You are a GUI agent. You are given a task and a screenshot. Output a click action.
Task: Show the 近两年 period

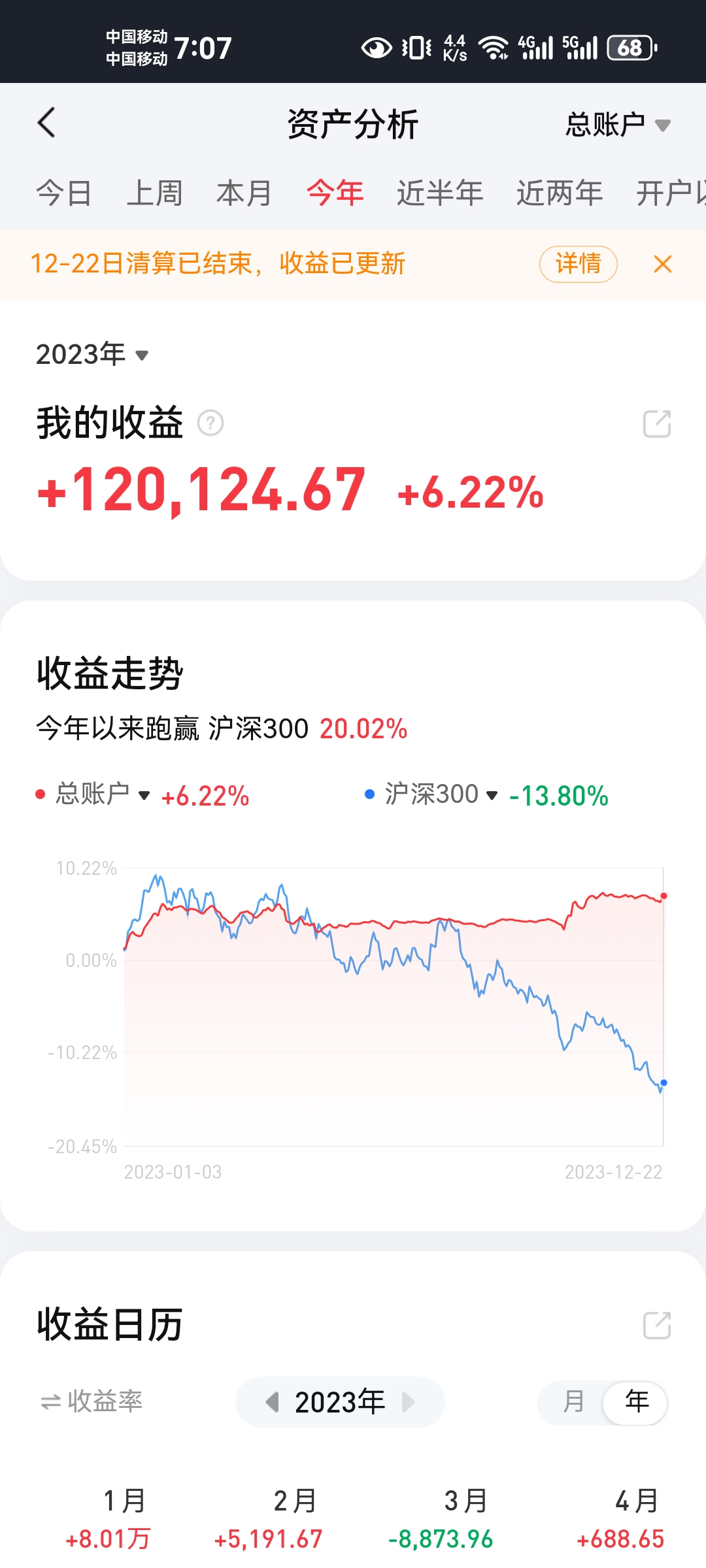pos(560,193)
